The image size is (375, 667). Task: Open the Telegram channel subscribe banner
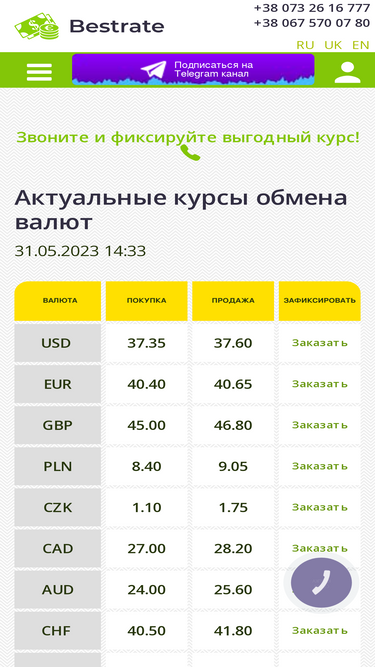click(x=193, y=69)
